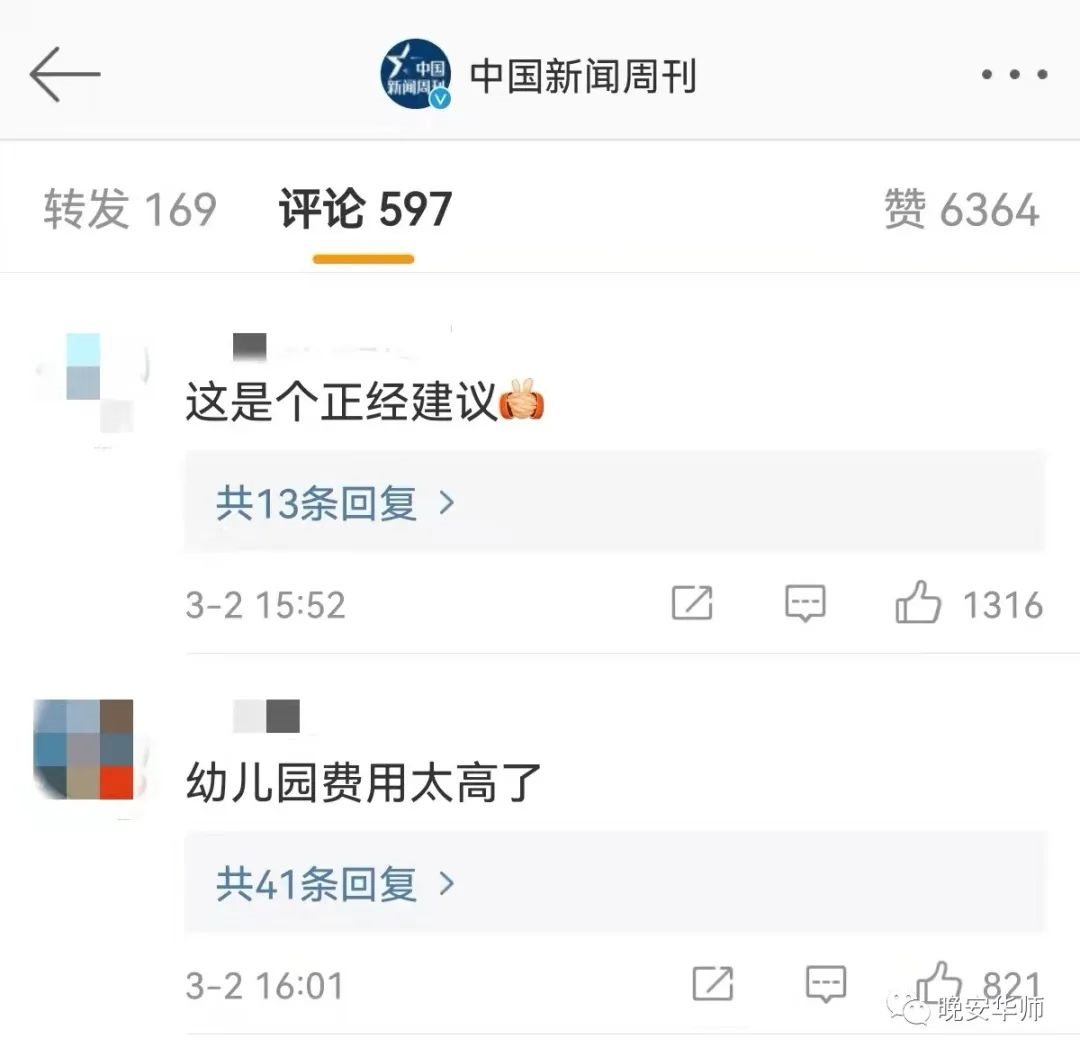1080x1057 pixels.
Task: Reply to the 这是个正经建议 comment
Action: 805,604
